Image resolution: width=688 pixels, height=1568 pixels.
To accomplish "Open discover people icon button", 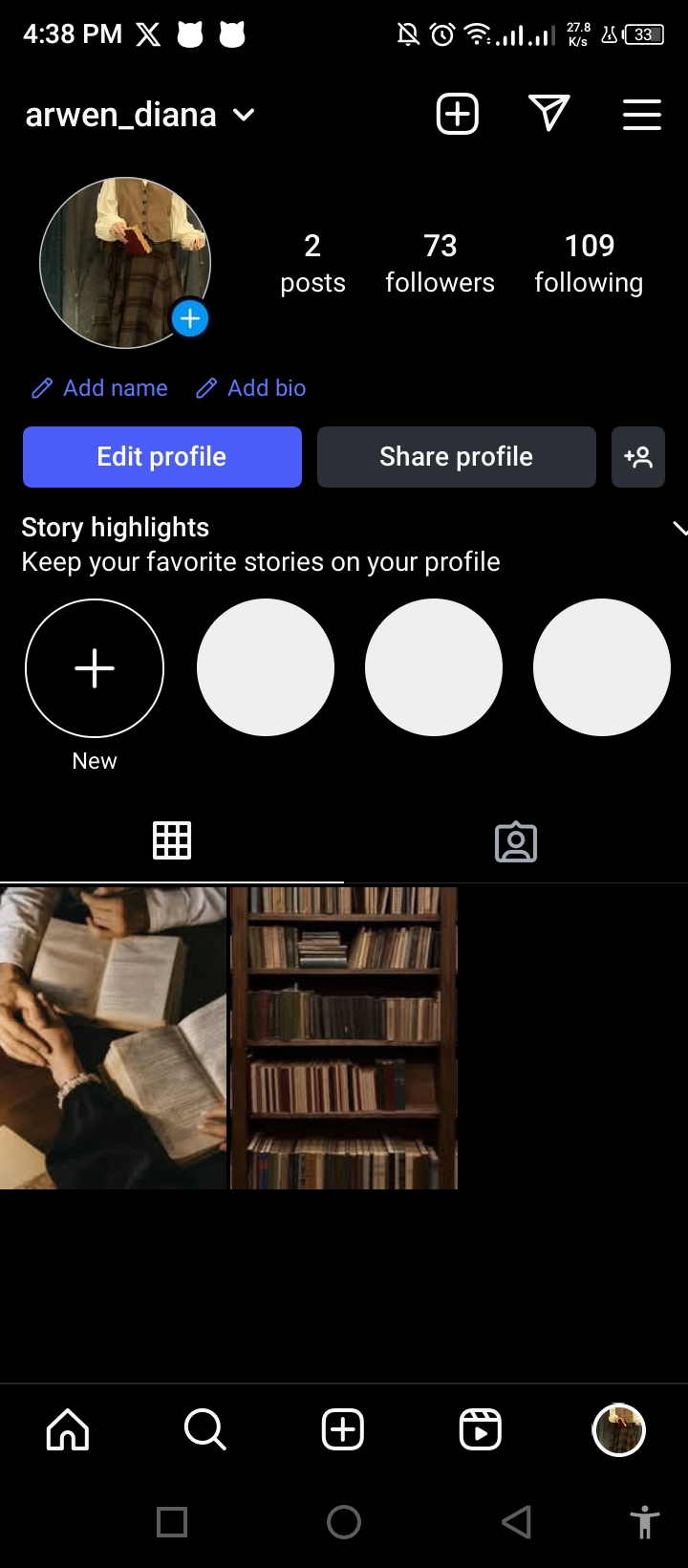I will pos(638,457).
